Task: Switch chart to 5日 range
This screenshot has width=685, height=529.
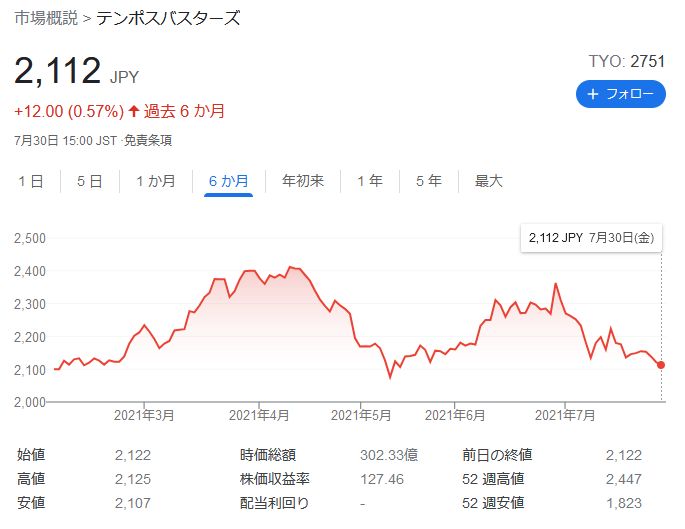Action: click(x=89, y=181)
